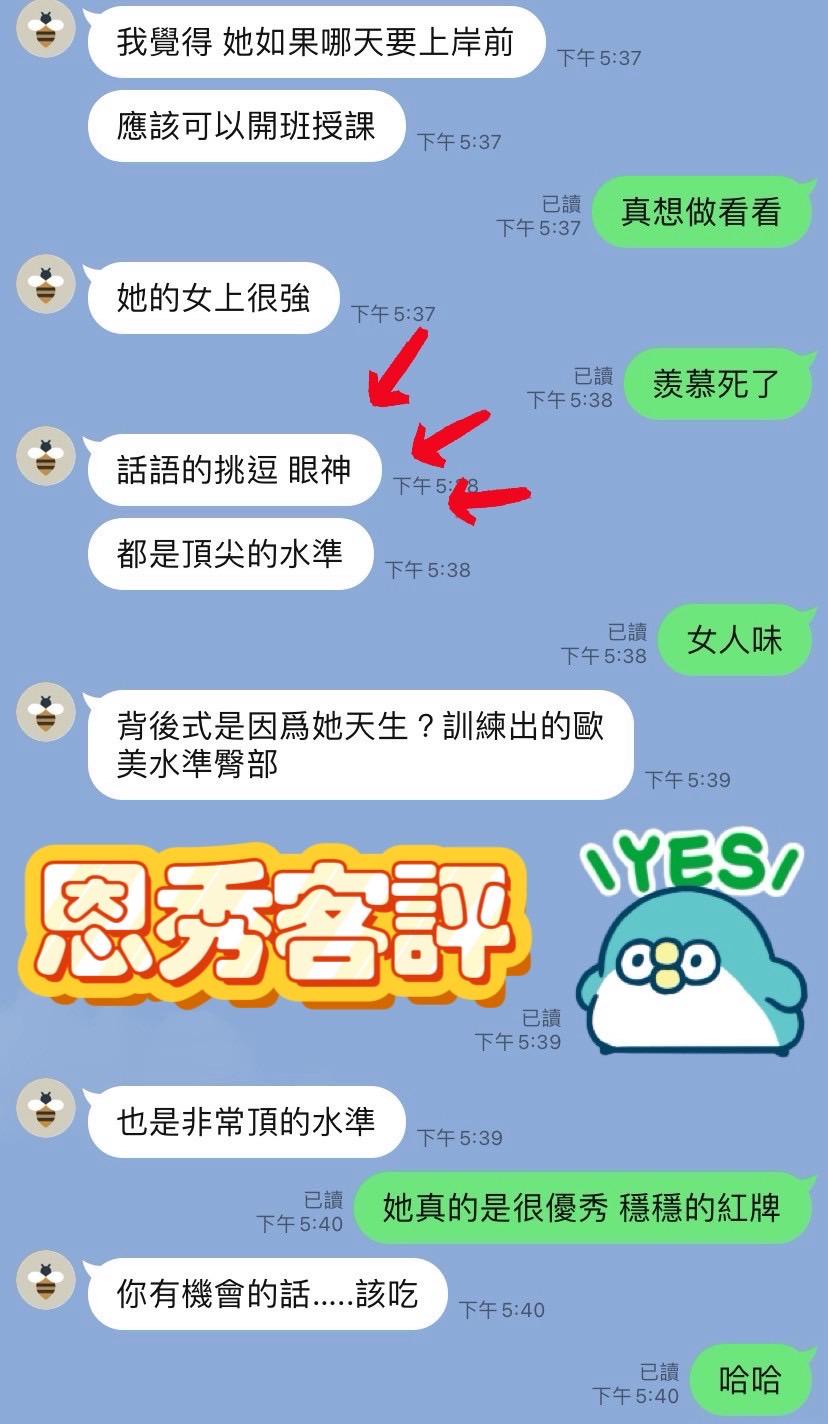Select the message bubble 真想做看看
This screenshot has width=828, height=1424.
point(702,212)
